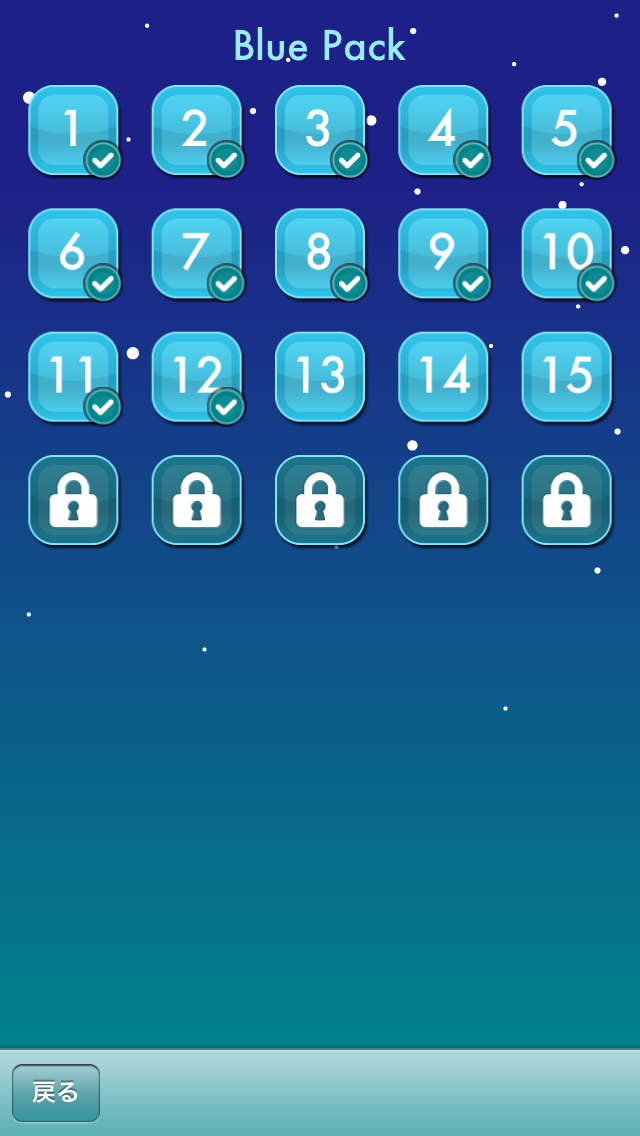Choose level 6

click(73, 254)
